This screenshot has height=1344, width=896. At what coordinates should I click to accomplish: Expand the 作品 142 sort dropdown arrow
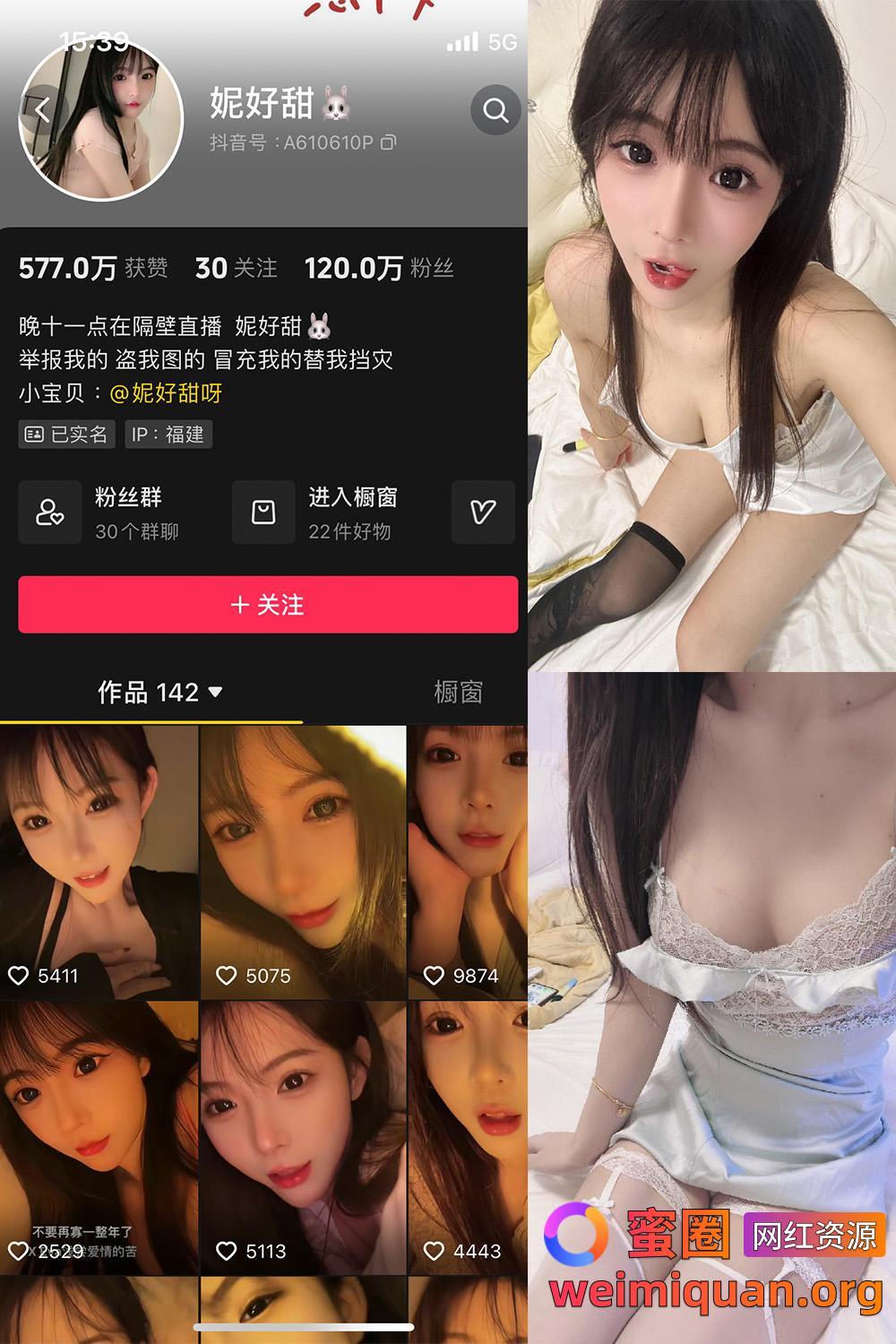213,694
